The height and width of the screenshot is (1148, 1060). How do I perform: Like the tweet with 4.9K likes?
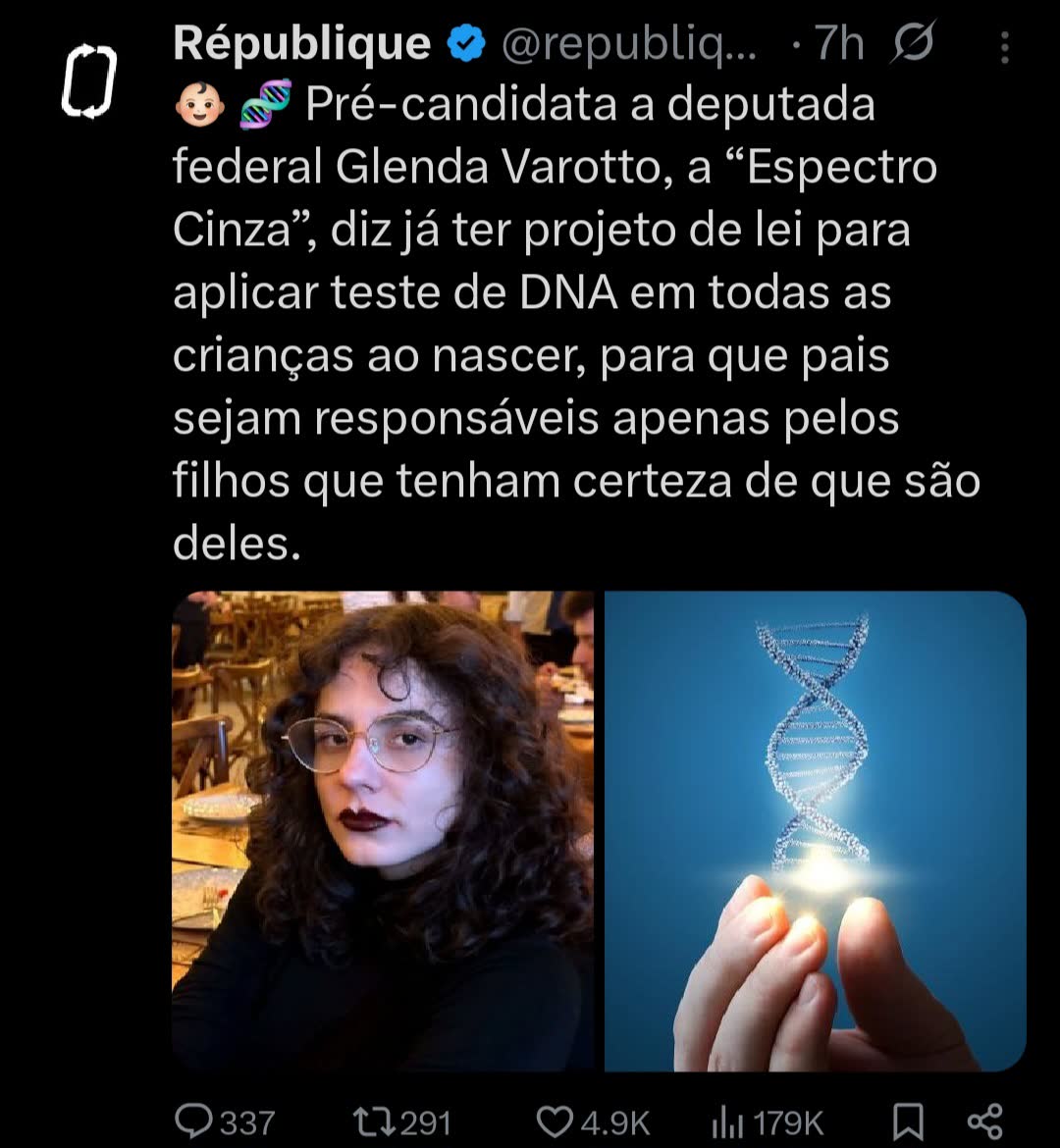[x=593, y=1122]
